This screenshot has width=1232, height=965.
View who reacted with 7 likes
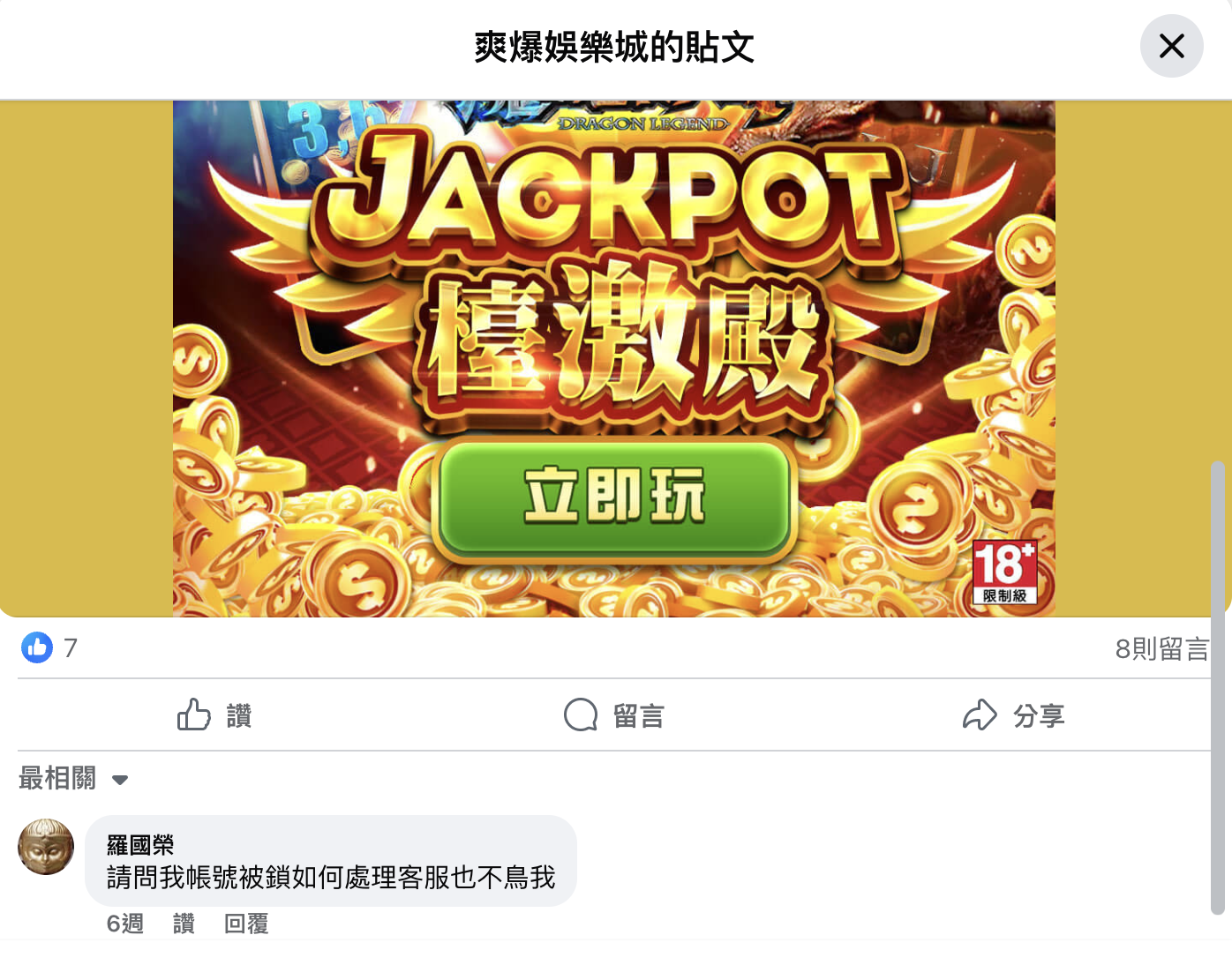tap(50, 648)
